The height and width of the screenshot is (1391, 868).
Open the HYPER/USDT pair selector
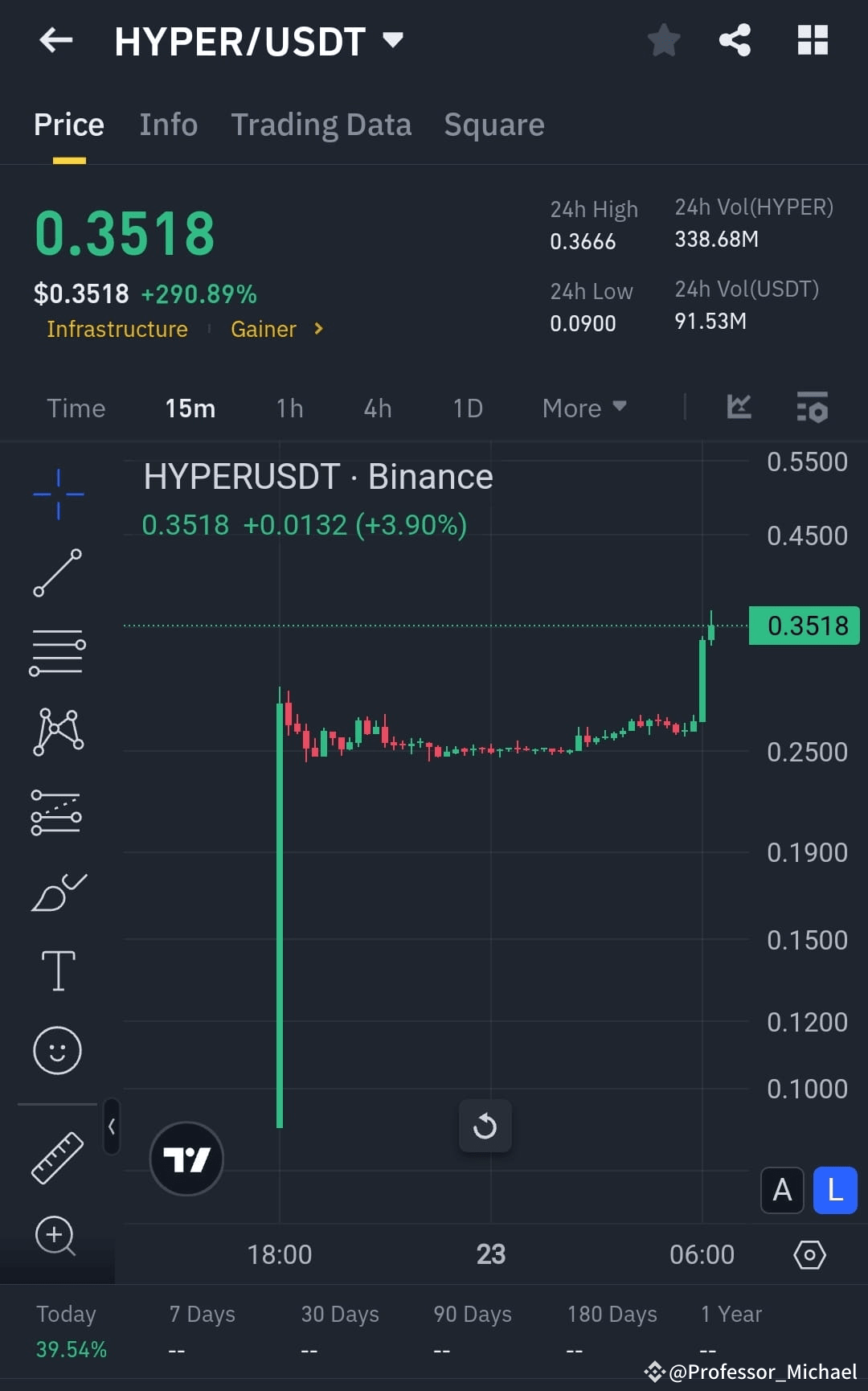256,41
